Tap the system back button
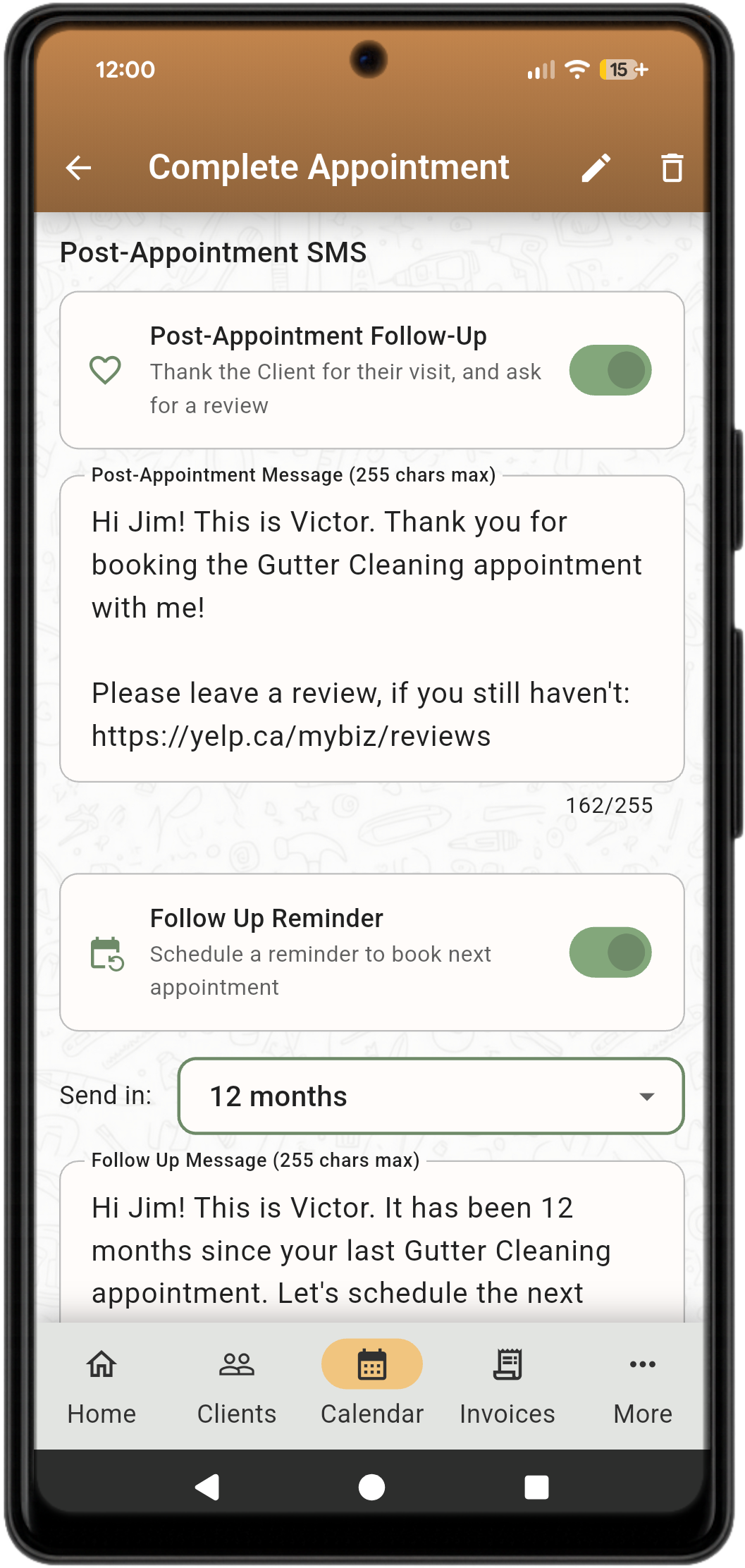Image resolution: width=745 pixels, height=1568 pixels. (x=207, y=1487)
